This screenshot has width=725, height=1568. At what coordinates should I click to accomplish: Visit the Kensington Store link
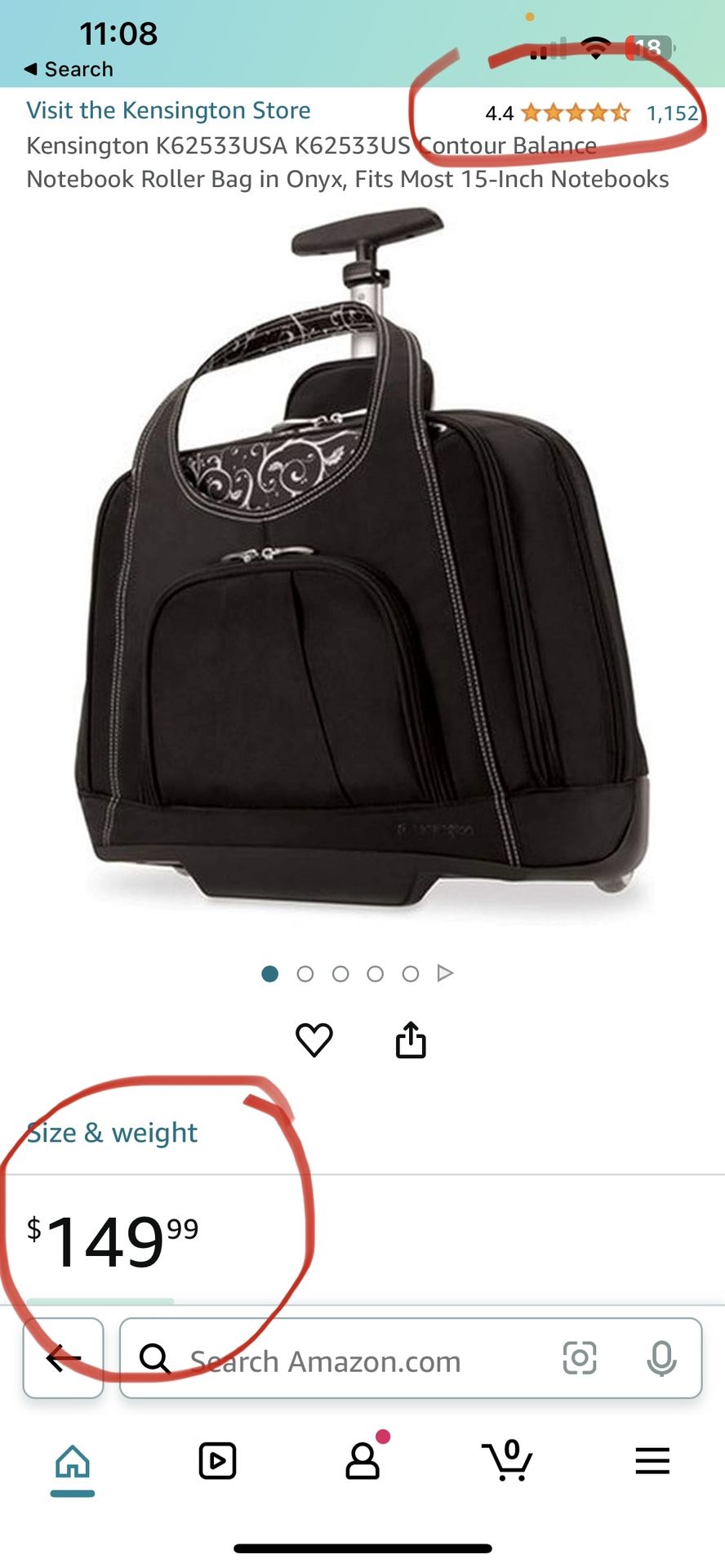coord(168,110)
